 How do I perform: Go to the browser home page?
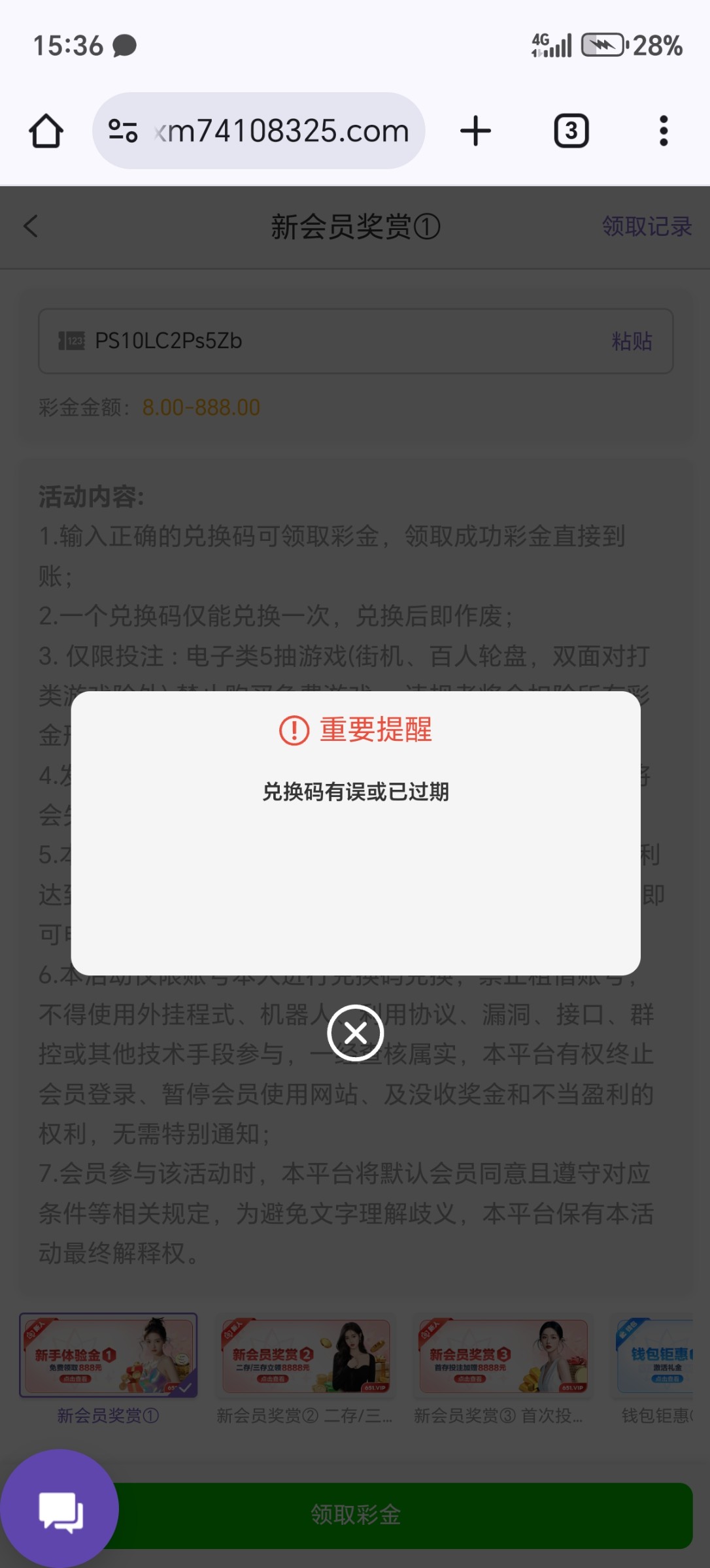point(46,131)
